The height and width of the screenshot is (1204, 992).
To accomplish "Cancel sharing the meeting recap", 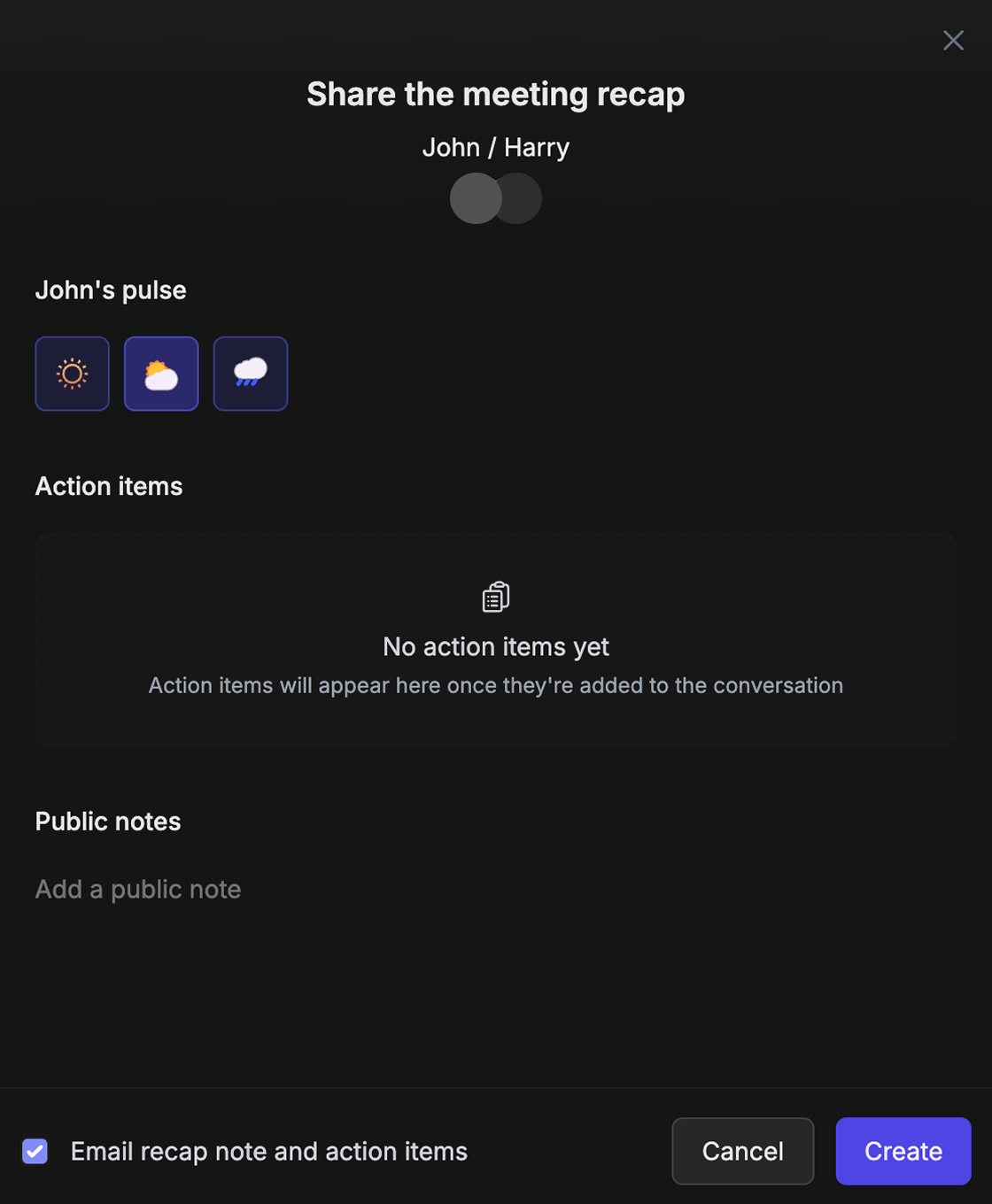I will [742, 1151].
